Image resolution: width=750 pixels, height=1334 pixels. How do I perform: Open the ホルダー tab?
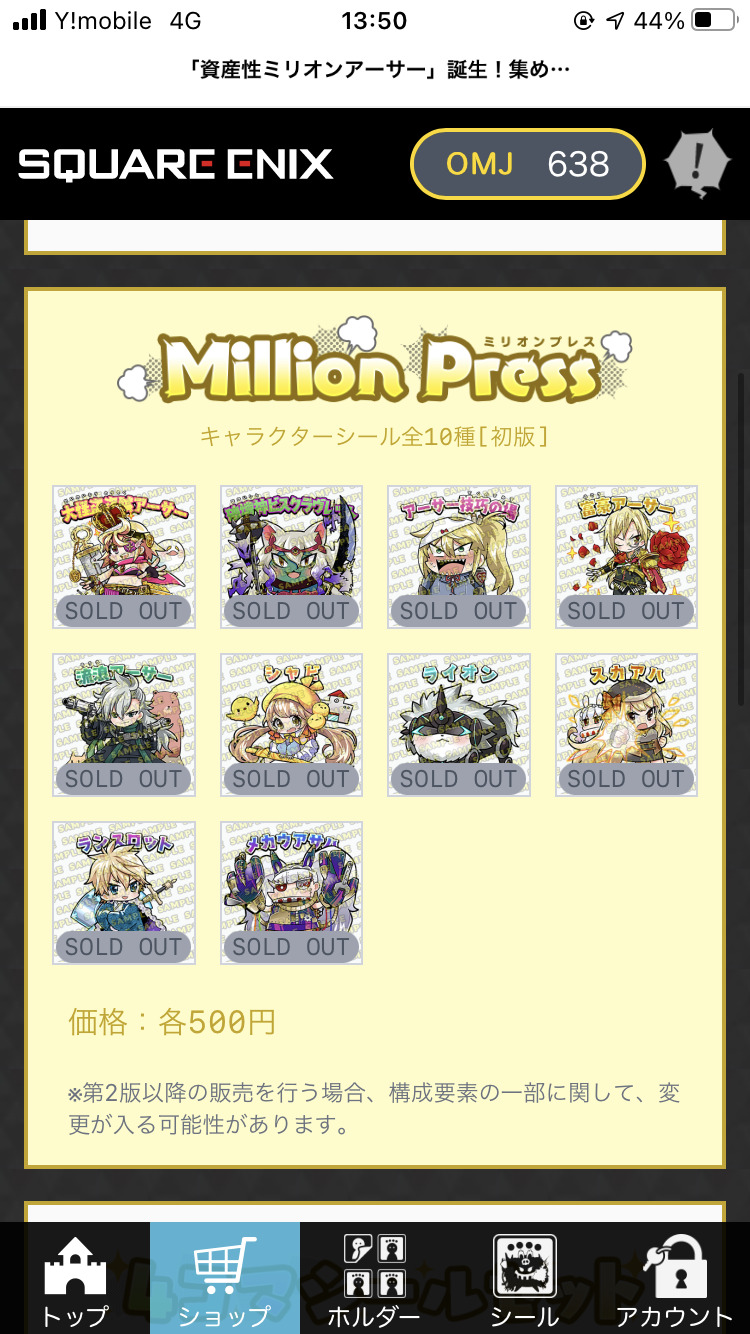click(375, 1280)
